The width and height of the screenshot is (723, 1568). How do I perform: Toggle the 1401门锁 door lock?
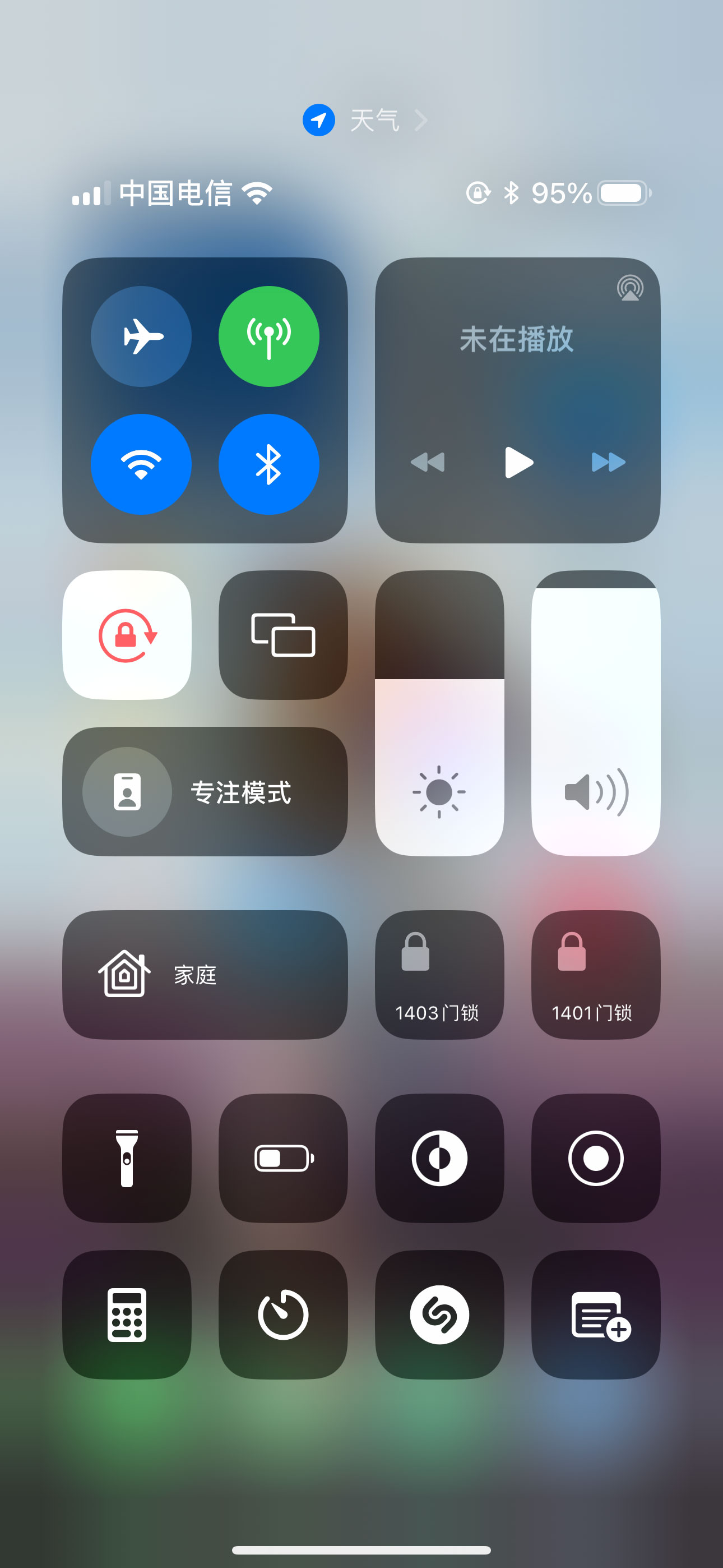[x=595, y=975]
